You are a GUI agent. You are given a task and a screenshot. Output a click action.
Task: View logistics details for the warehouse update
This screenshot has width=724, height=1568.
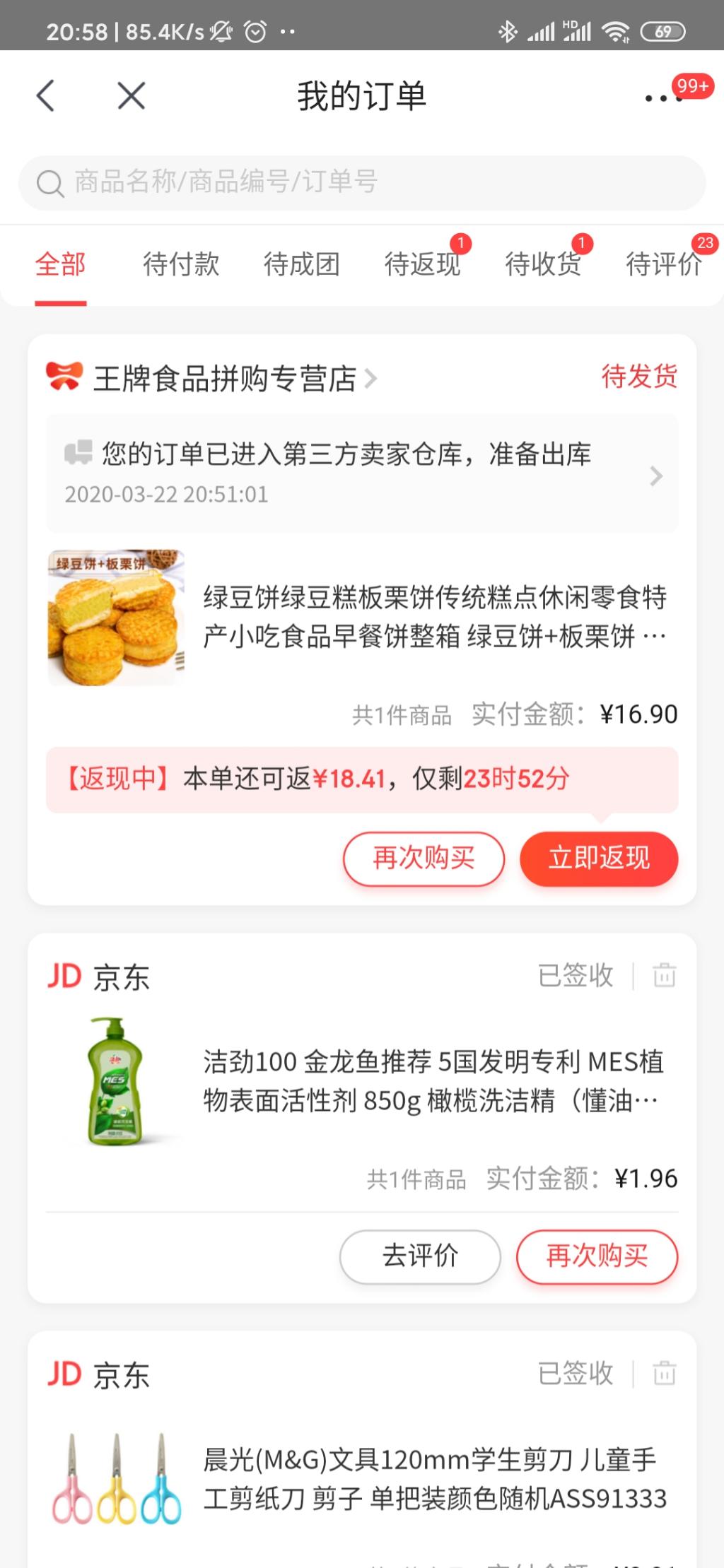362,473
